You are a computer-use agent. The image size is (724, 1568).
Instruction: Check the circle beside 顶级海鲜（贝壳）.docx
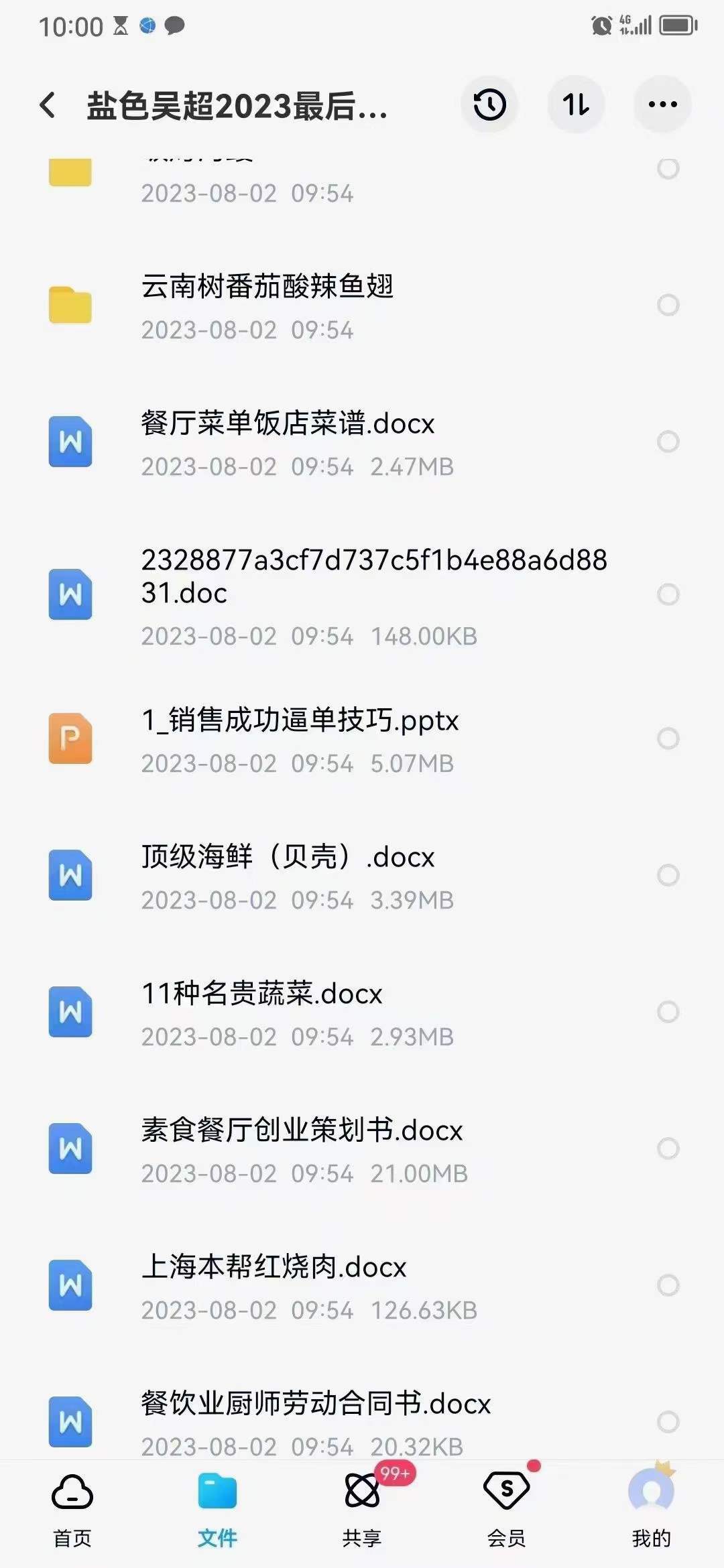[667, 875]
